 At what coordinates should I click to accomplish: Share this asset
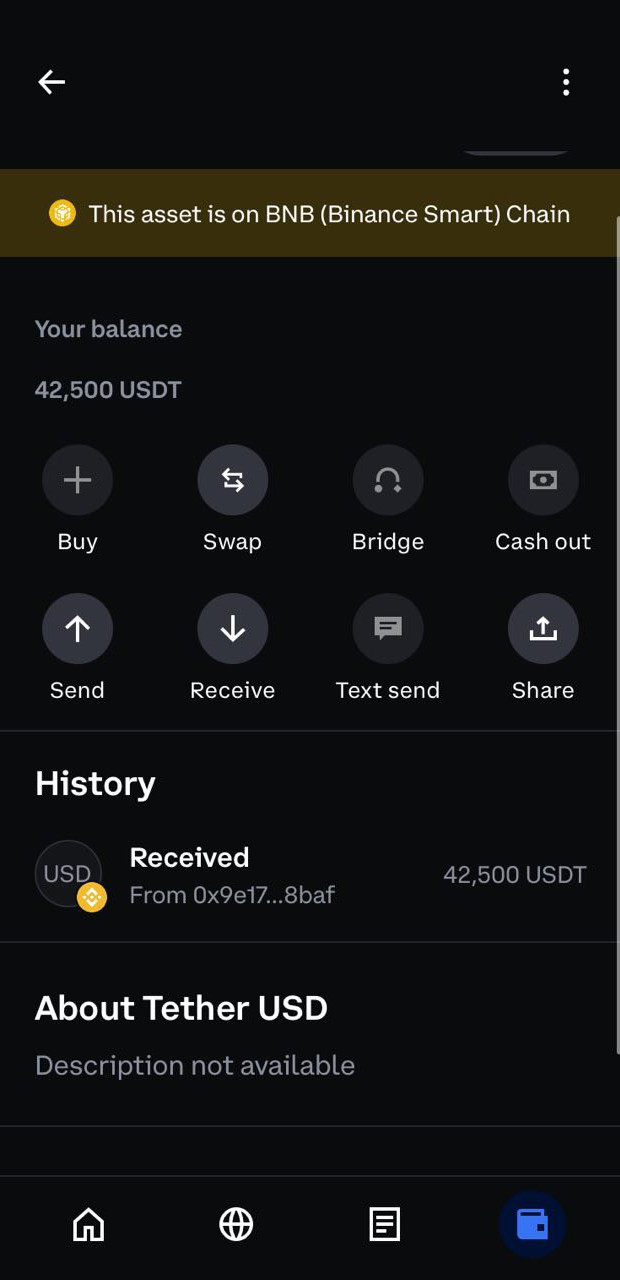coord(543,629)
